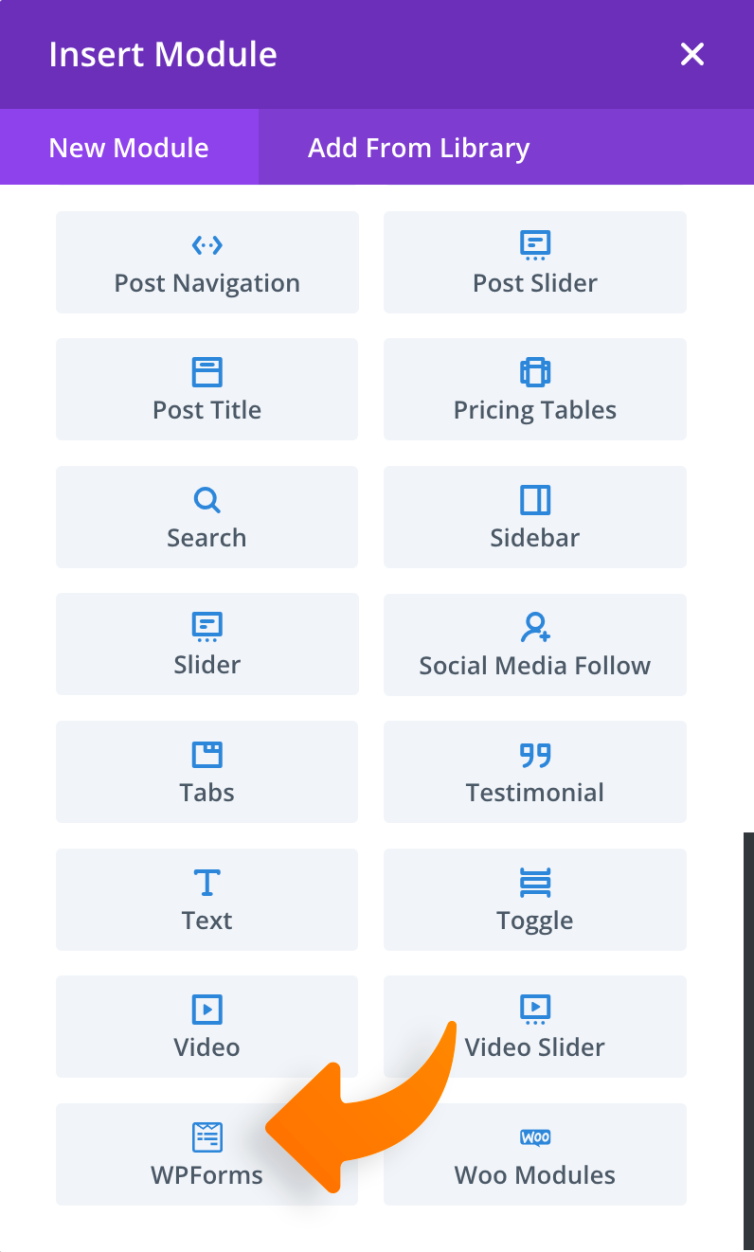Screen dimensions: 754x1252
Task: Click the Woo Modules icon
Action: (534, 1136)
